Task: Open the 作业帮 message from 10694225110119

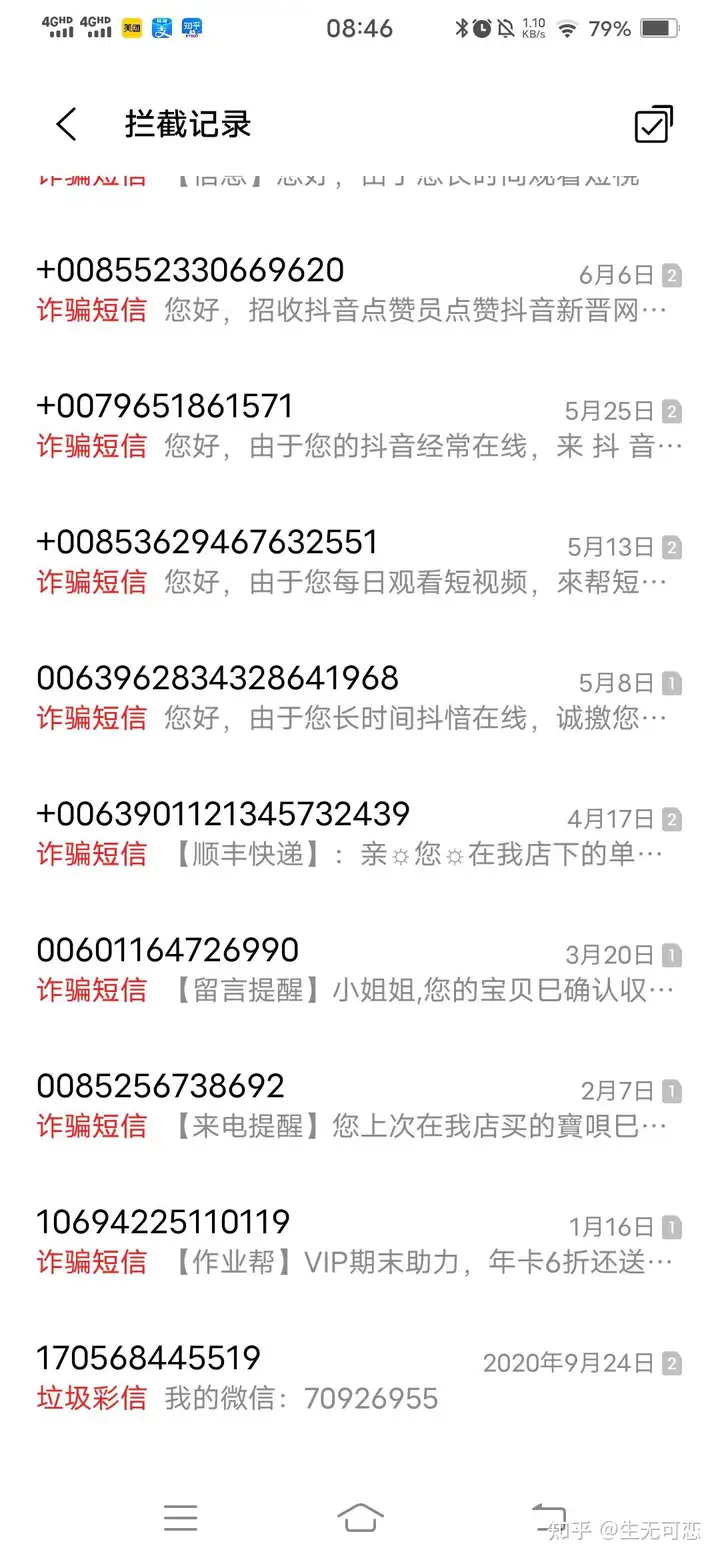Action: click(360, 1242)
